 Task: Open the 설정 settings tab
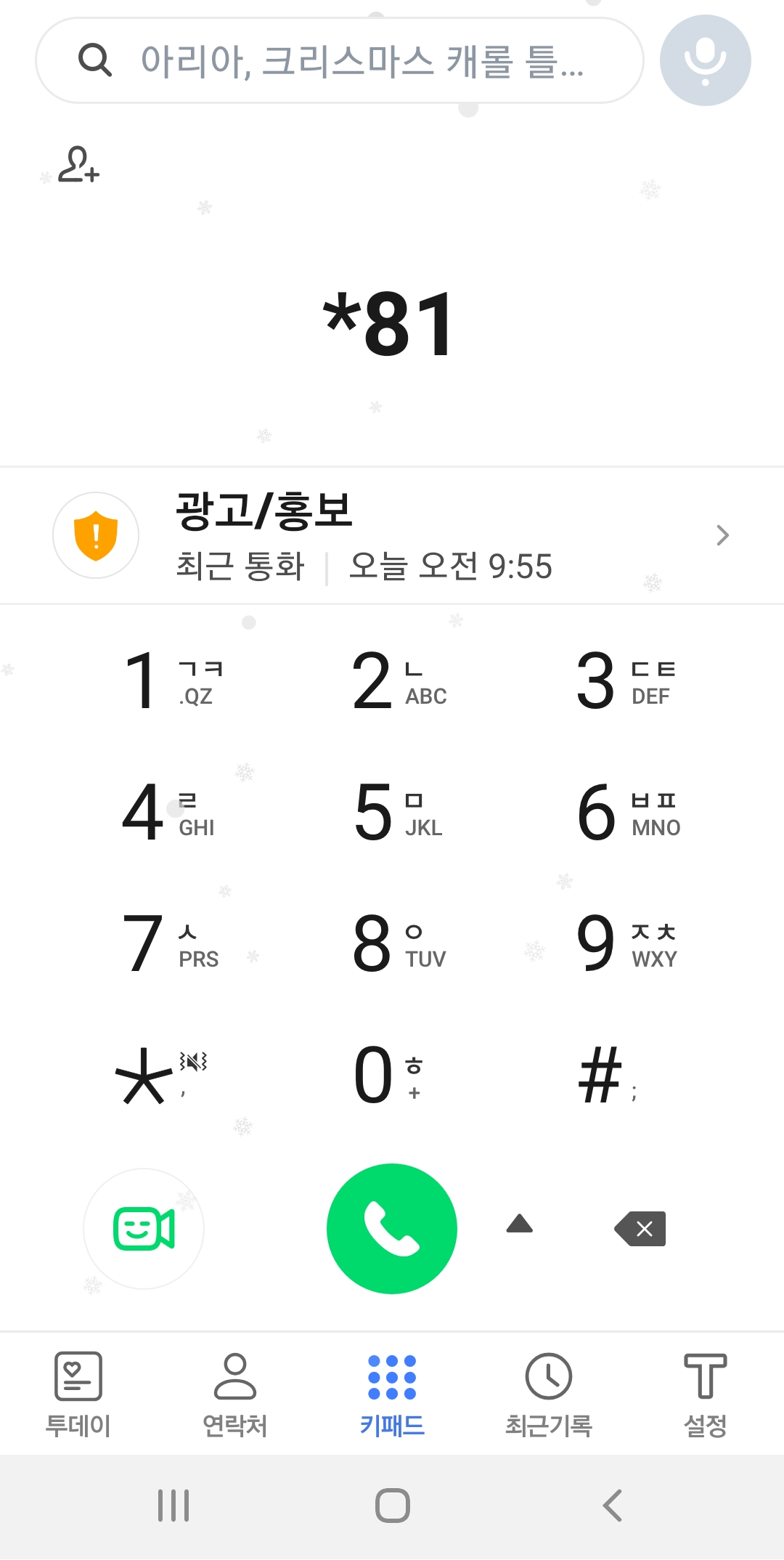[x=706, y=1394]
